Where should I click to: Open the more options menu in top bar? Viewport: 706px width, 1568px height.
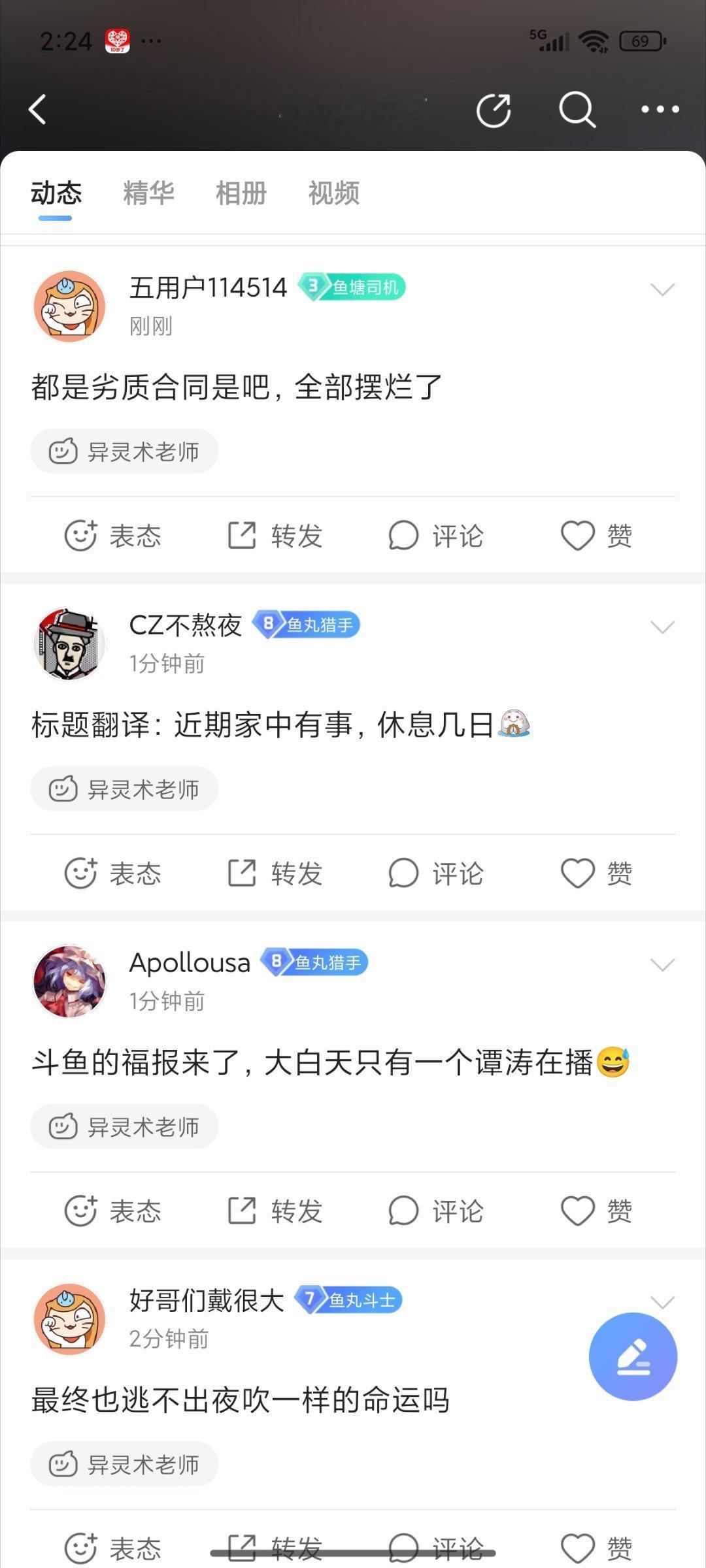click(x=659, y=109)
